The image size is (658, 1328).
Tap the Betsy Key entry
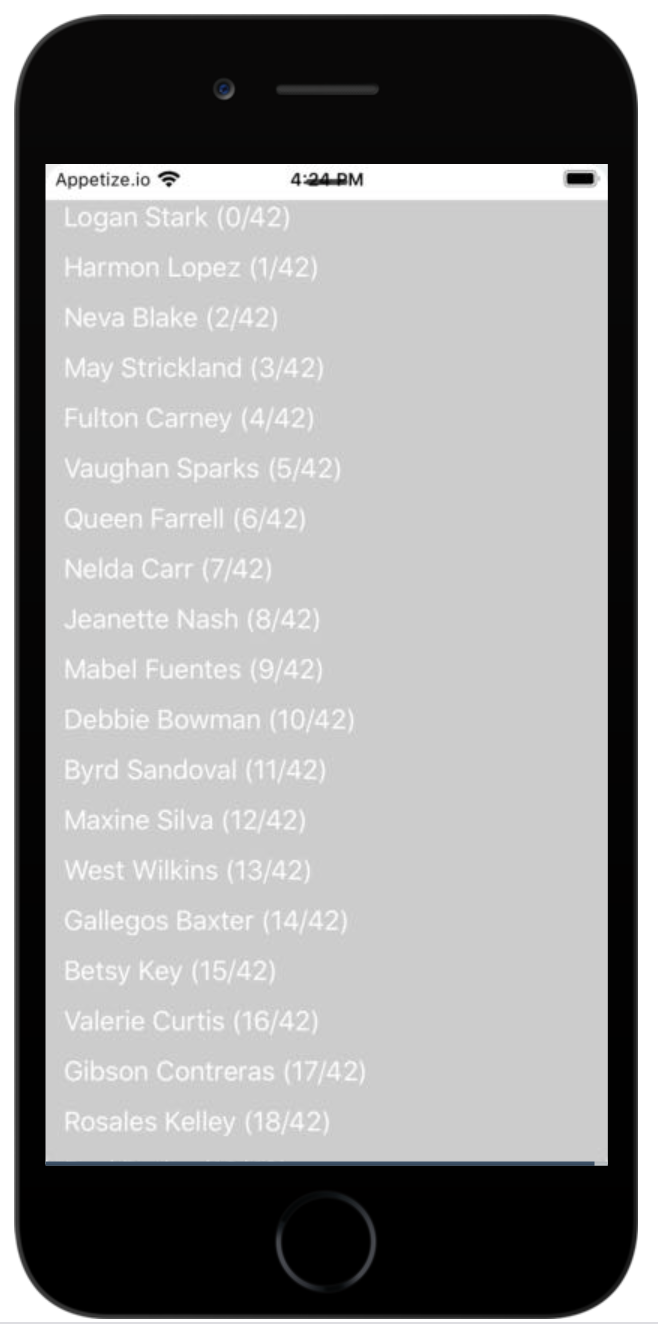tap(170, 970)
